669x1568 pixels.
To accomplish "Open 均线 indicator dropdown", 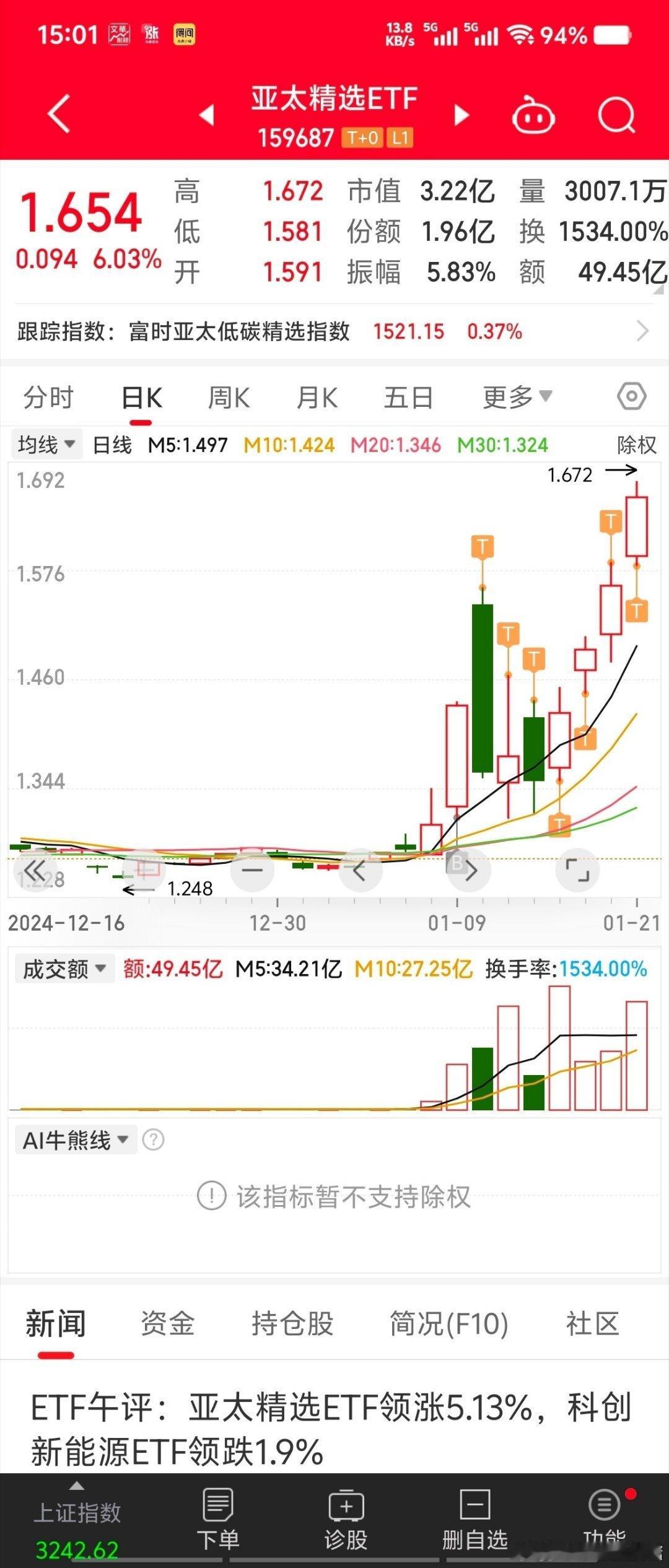I will point(46,445).
